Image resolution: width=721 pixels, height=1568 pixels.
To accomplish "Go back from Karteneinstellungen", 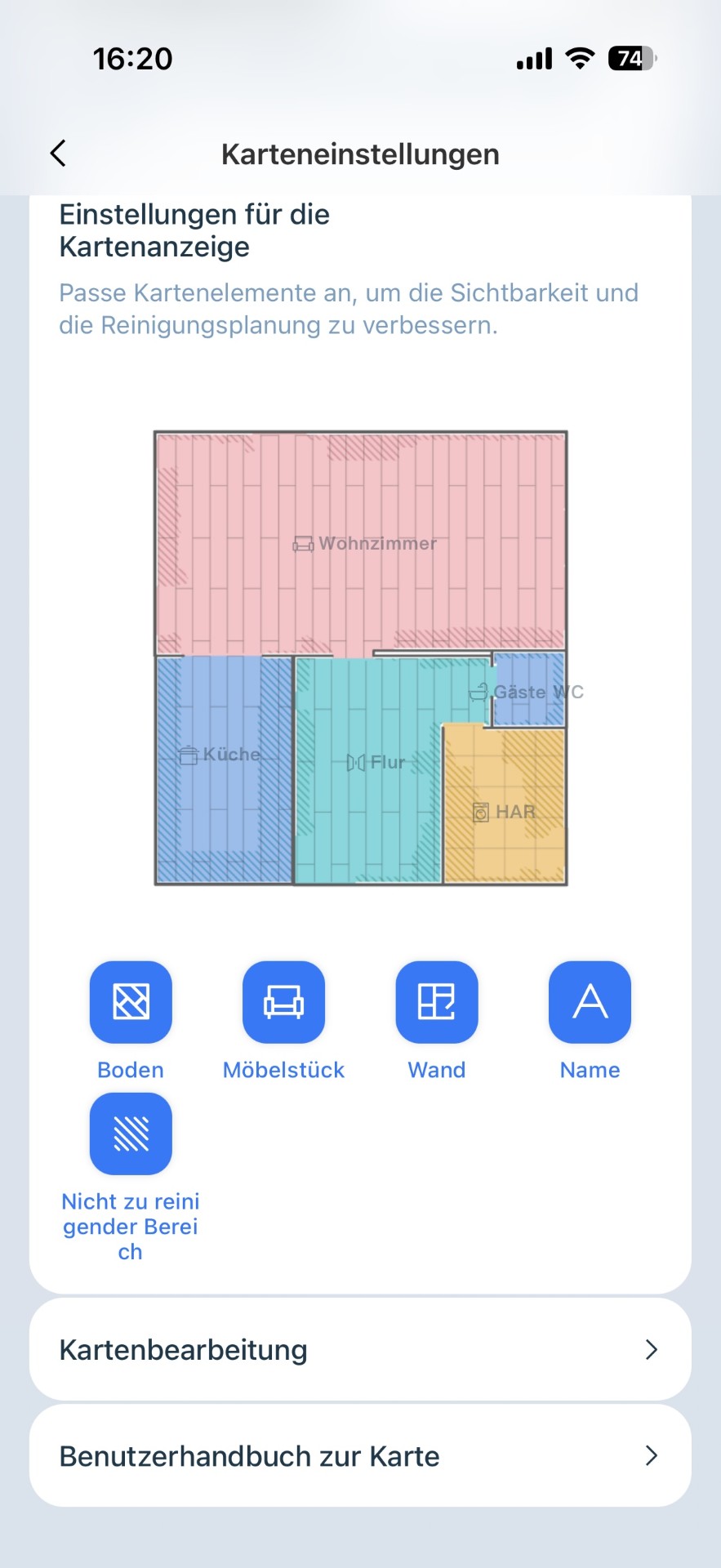I will (x=58, y=154).
